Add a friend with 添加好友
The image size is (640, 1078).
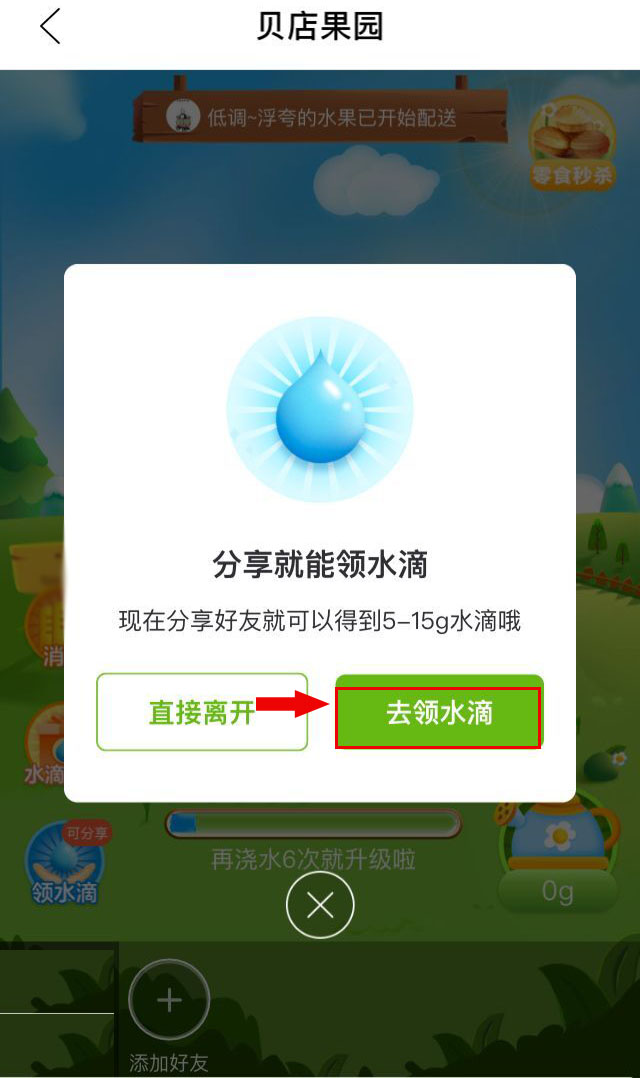click(x=169, y=1001)
